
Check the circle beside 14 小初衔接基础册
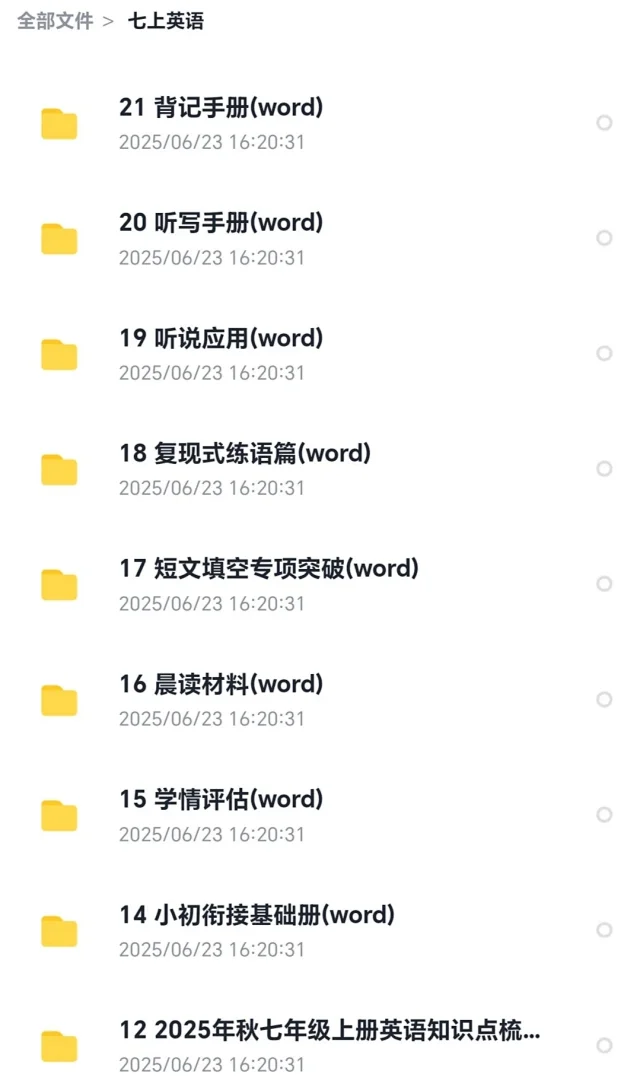pyautogui.click(x=605, y=930)
